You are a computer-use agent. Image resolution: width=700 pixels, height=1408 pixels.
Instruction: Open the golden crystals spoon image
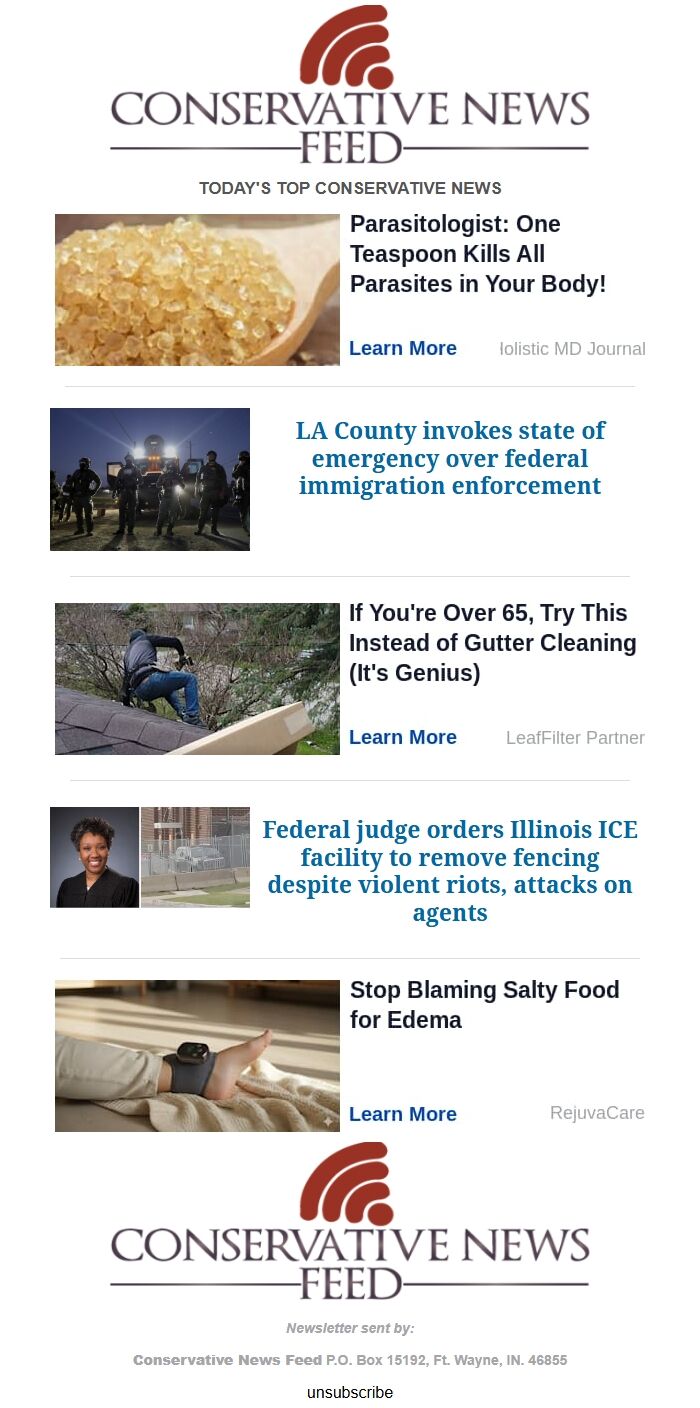tap(197, 289)
